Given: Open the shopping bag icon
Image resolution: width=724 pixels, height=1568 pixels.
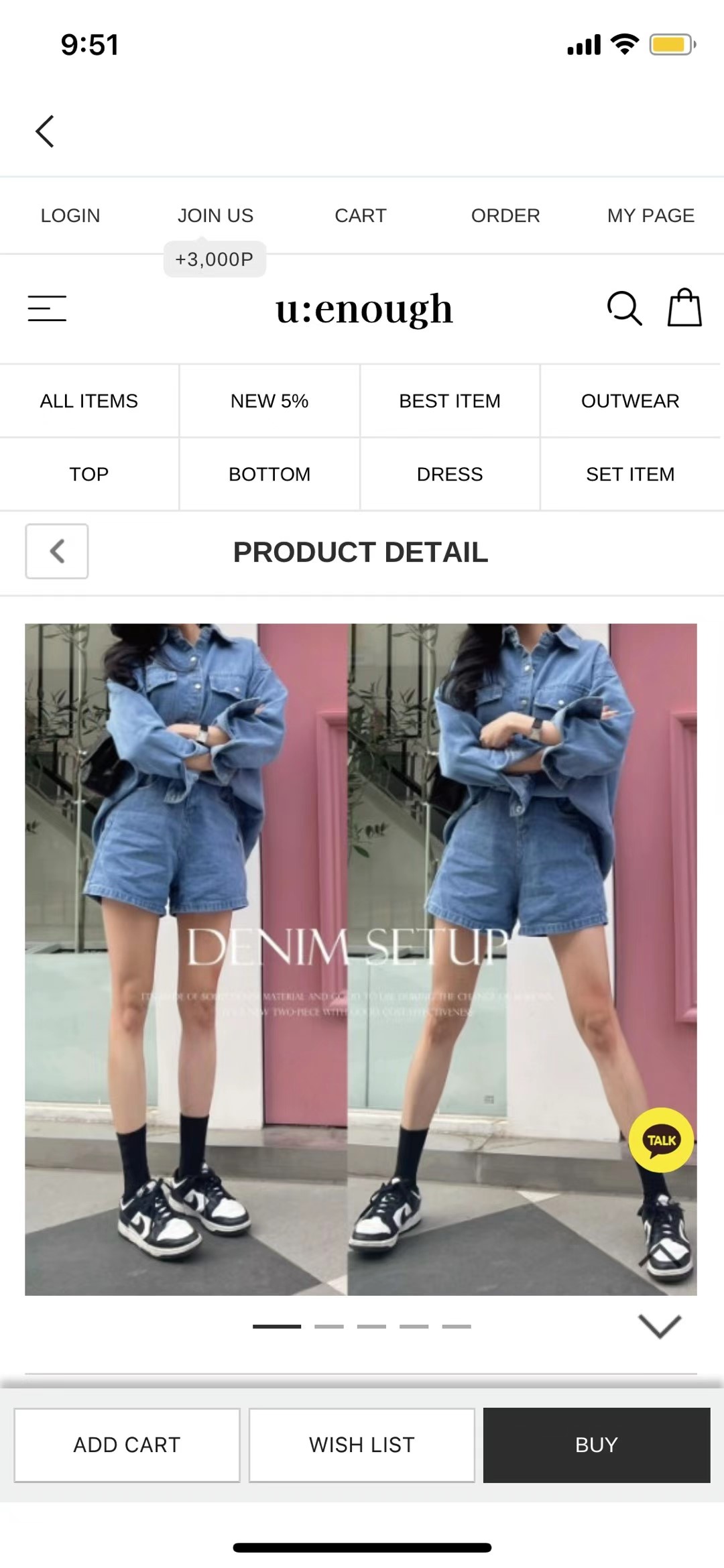Looking at the screenshot, I should 684,308.
